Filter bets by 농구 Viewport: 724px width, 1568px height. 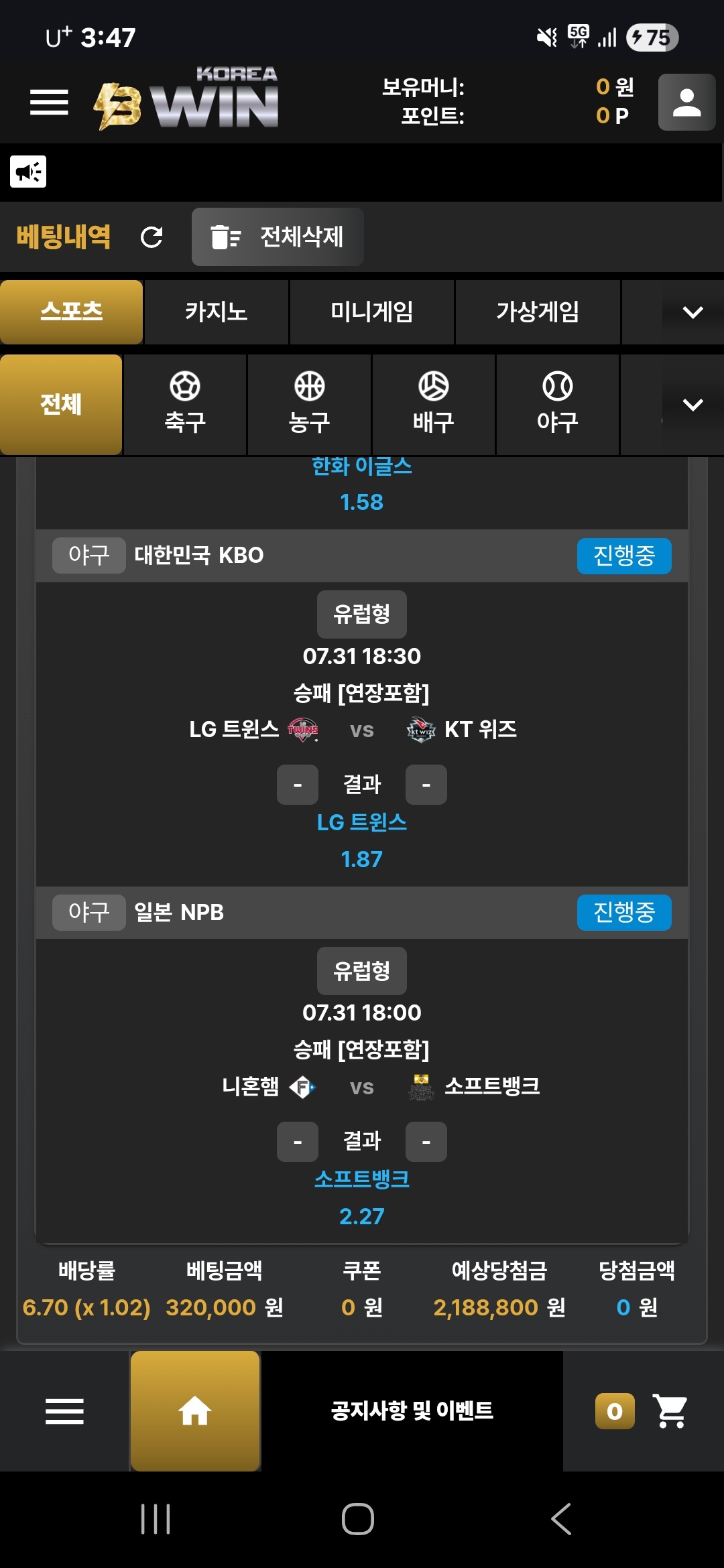coord(309,405)
